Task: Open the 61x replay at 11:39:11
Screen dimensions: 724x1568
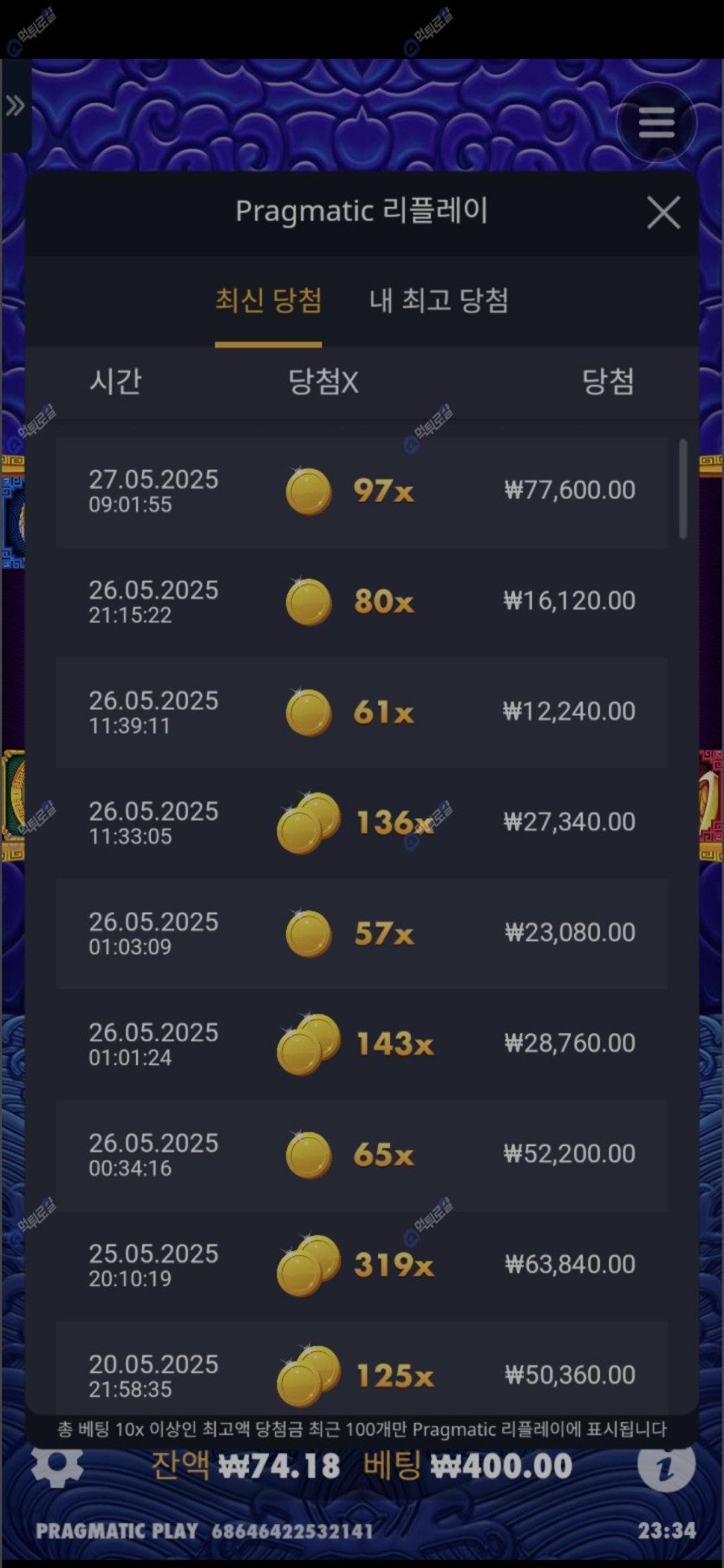Action: click(362, 712)
